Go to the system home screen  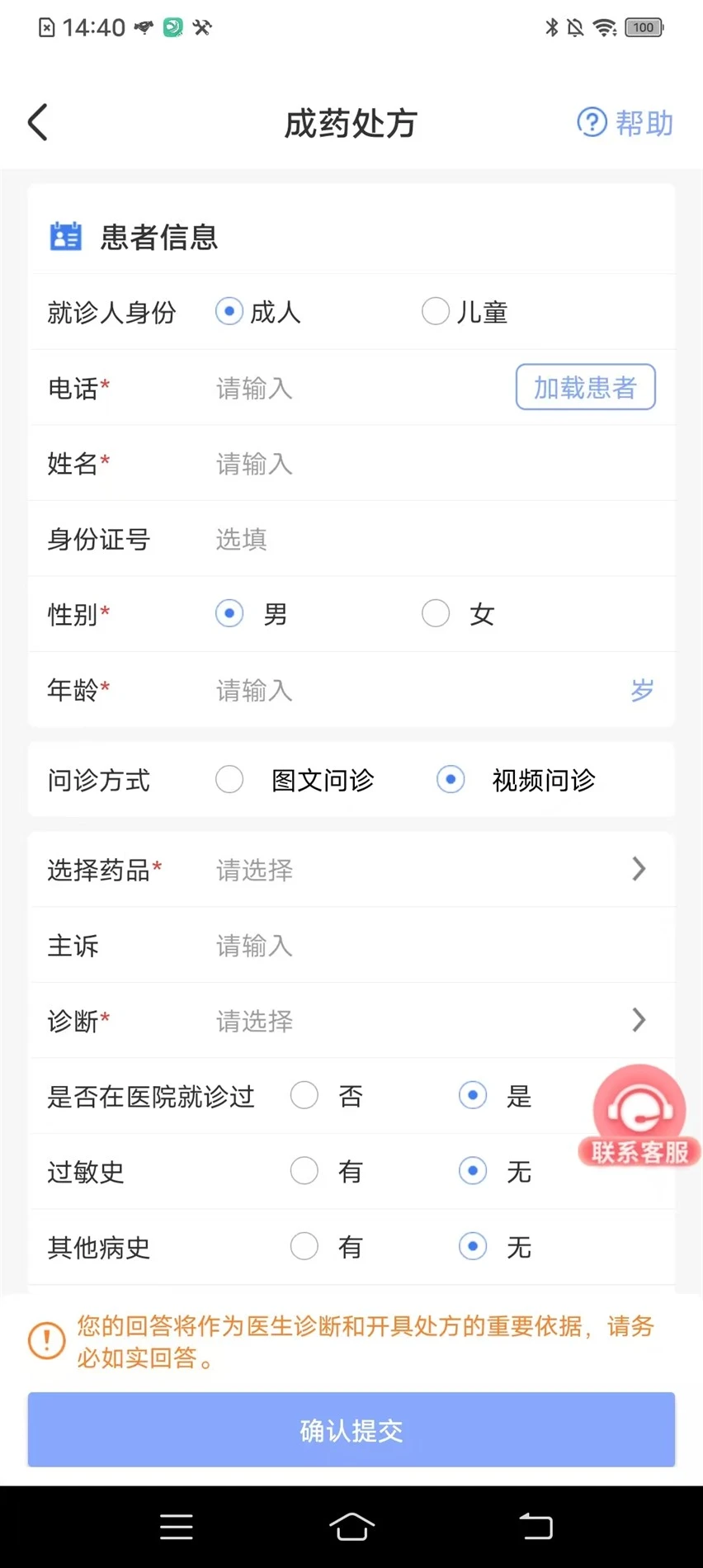352,1527
